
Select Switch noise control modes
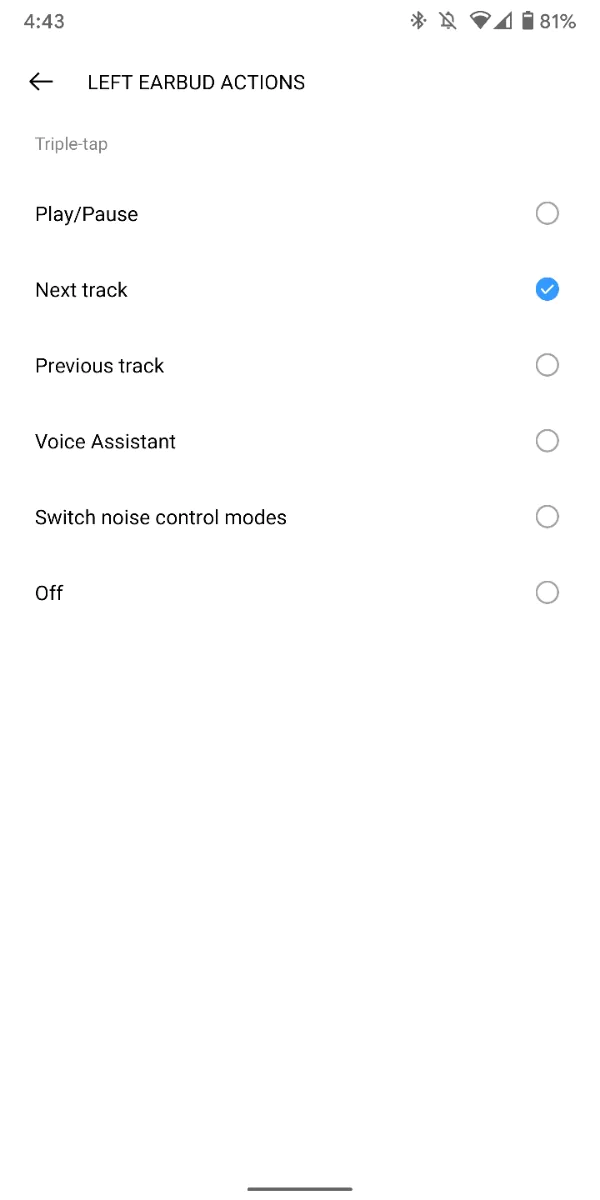300,517
